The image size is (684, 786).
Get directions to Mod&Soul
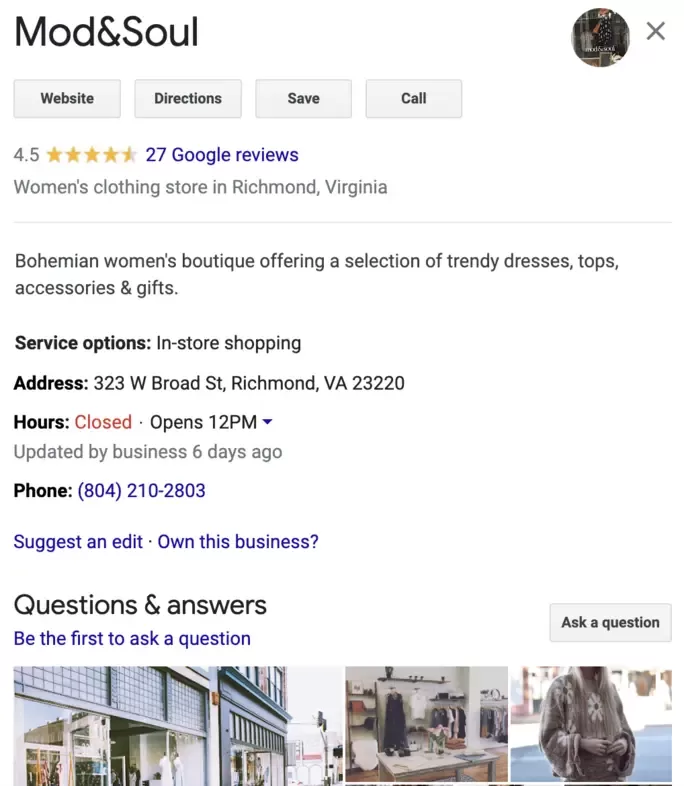pyautogui.click(x=188, y=99)
